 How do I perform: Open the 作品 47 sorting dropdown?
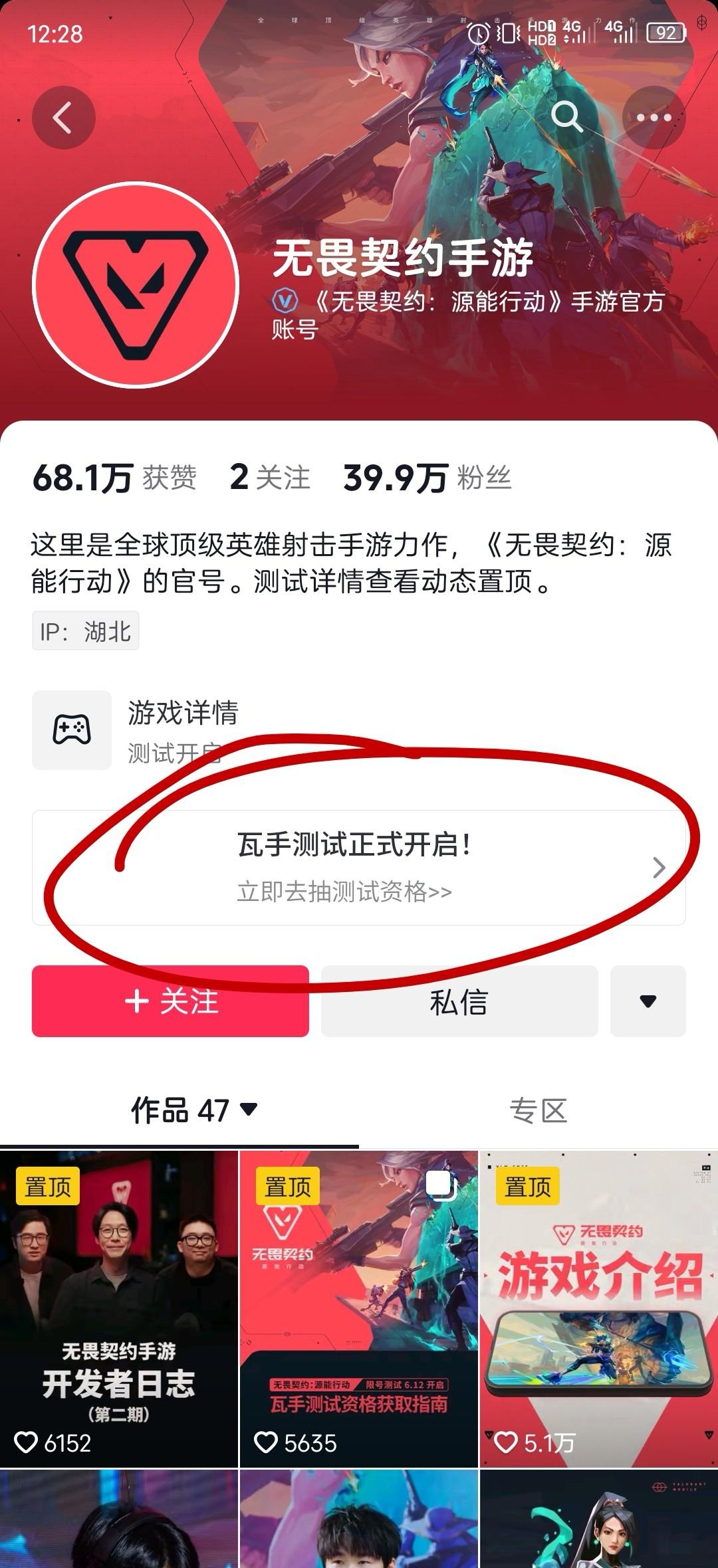coord(193,1110)
